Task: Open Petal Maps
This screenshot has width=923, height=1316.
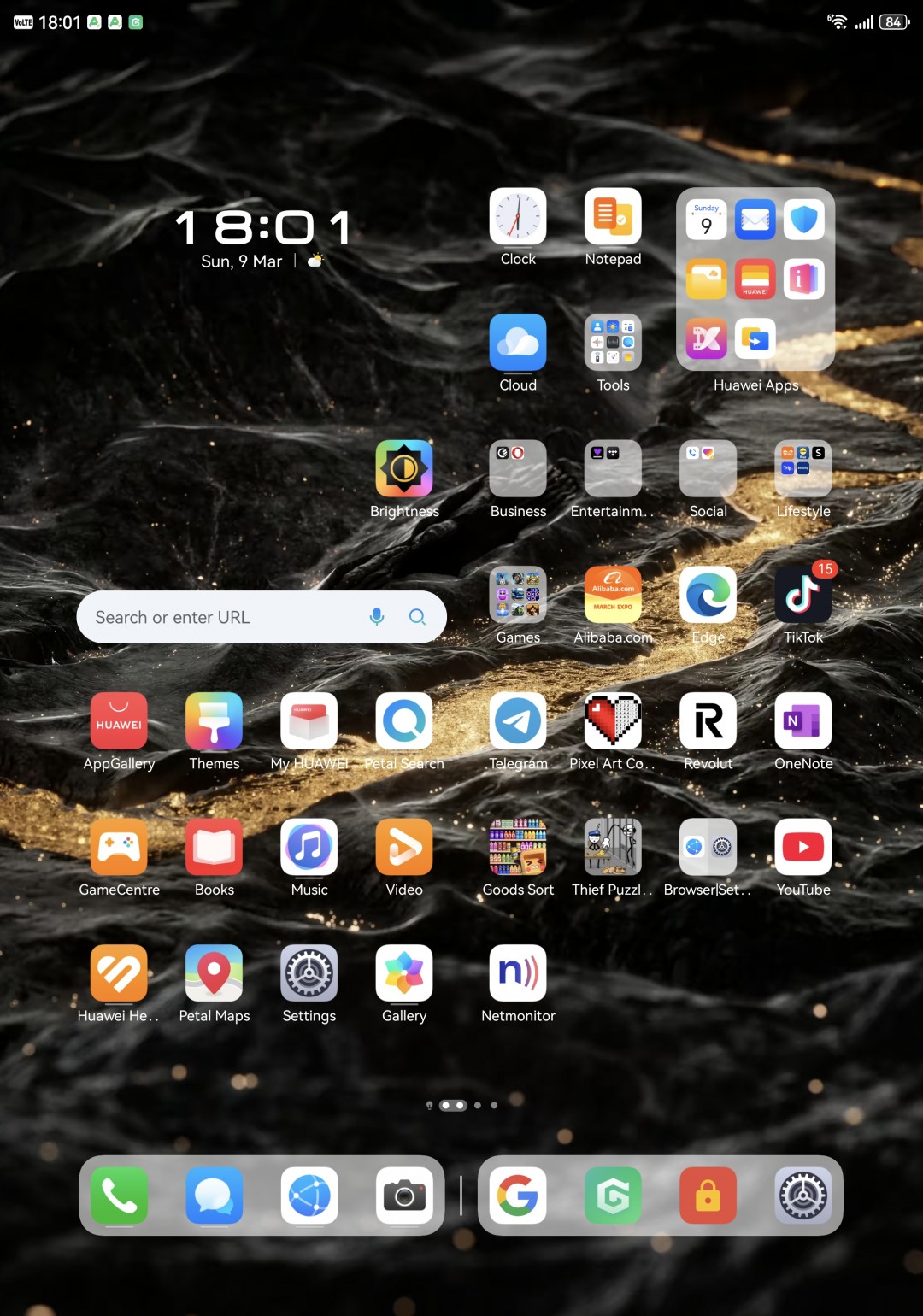Action: click(214, 972)
